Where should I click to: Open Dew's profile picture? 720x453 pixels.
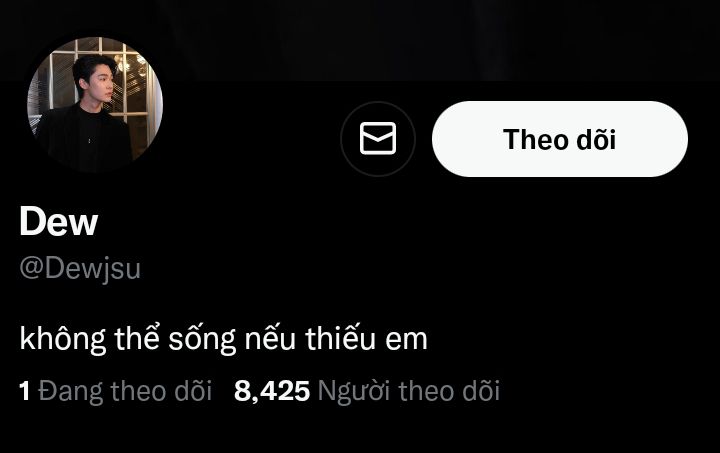pyautogui.click(x=95, y=104)
